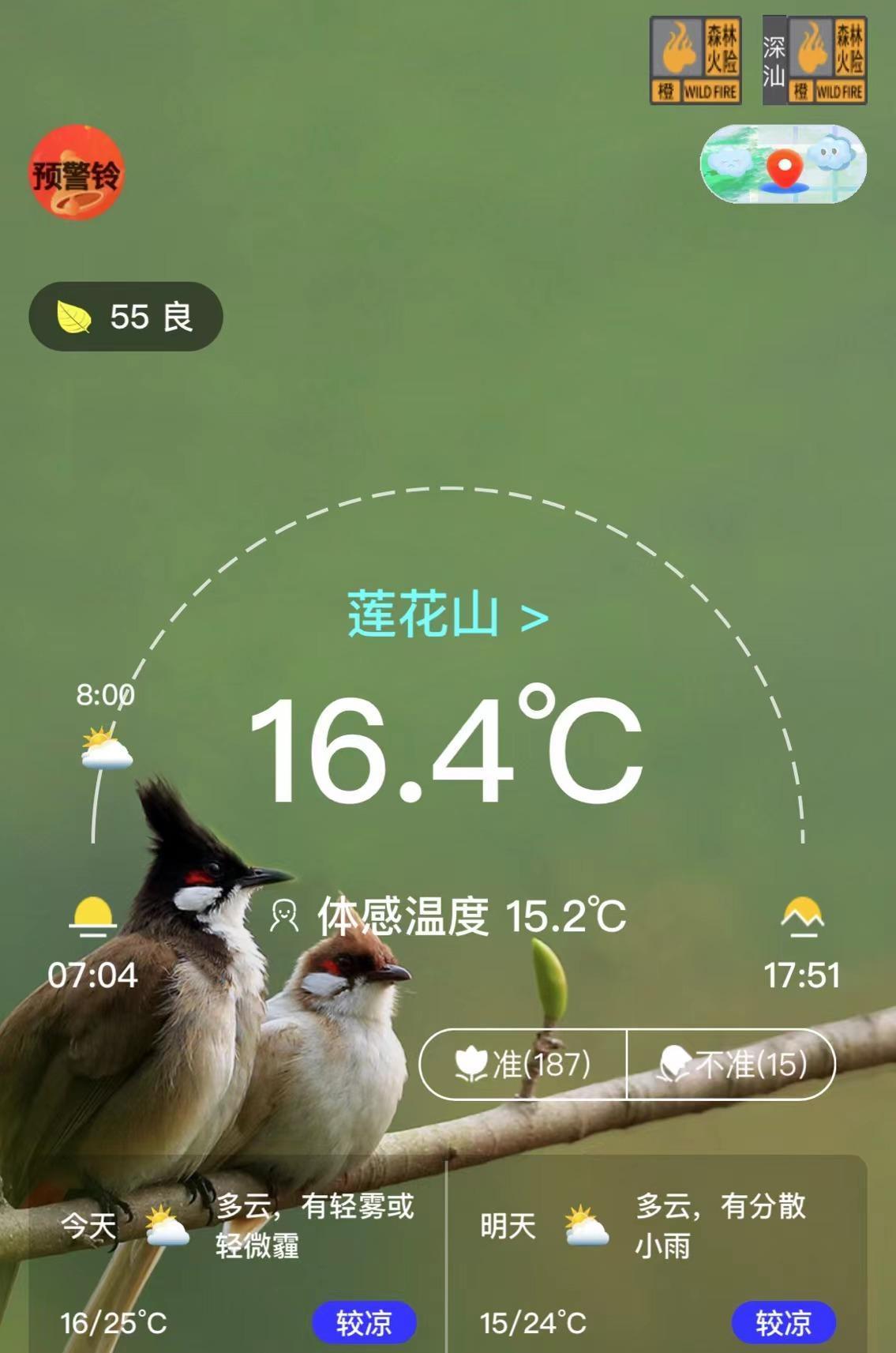The height and width of the screenshot is (1353, 896).
Task: Open the orange forest fire warning badge
Action: (x=695, y=61)
